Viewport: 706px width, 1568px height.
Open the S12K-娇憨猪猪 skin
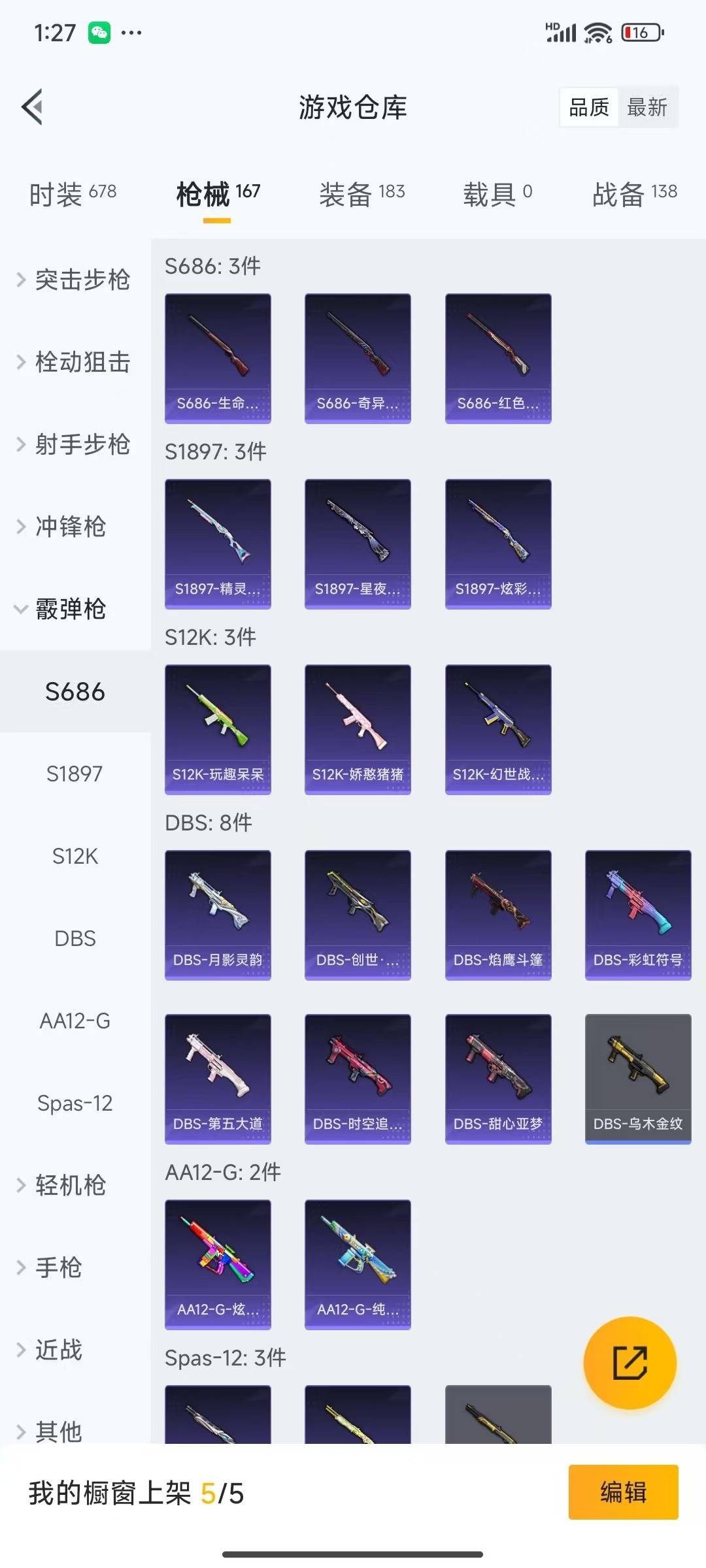coord(358,728)
